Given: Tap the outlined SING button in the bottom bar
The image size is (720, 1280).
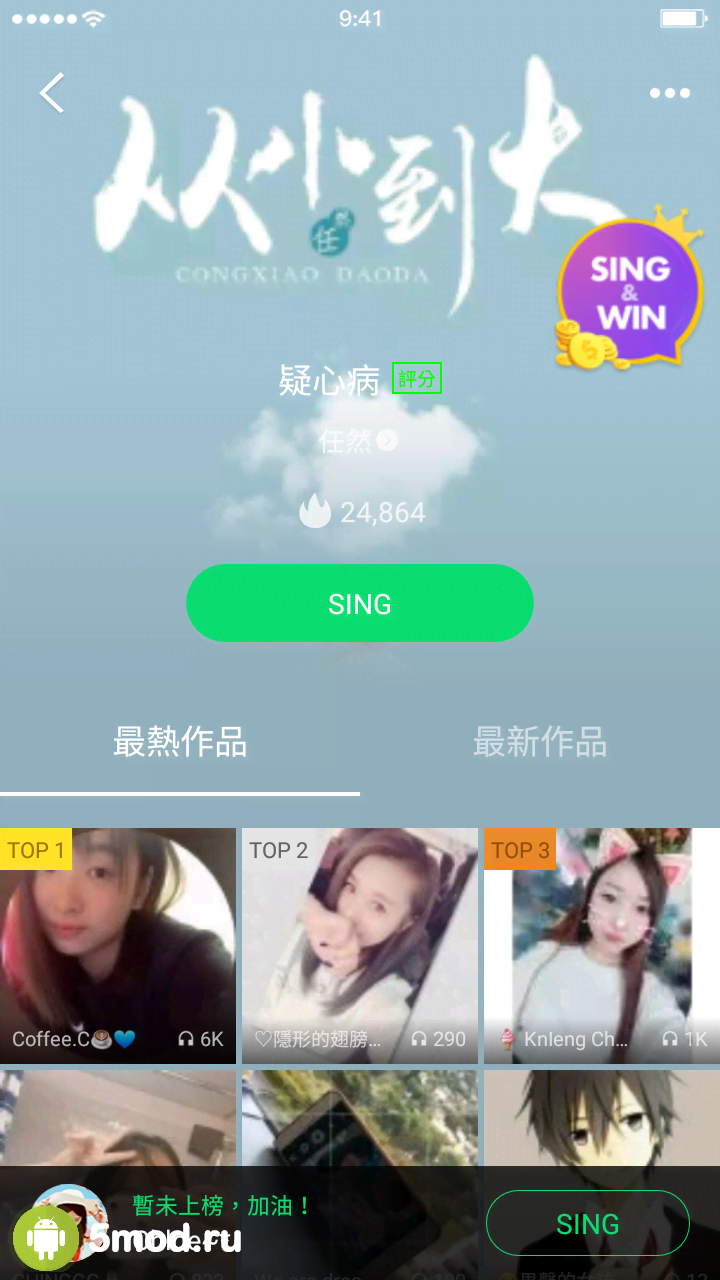Looking at the screenshot, I should pos(587,1223).
